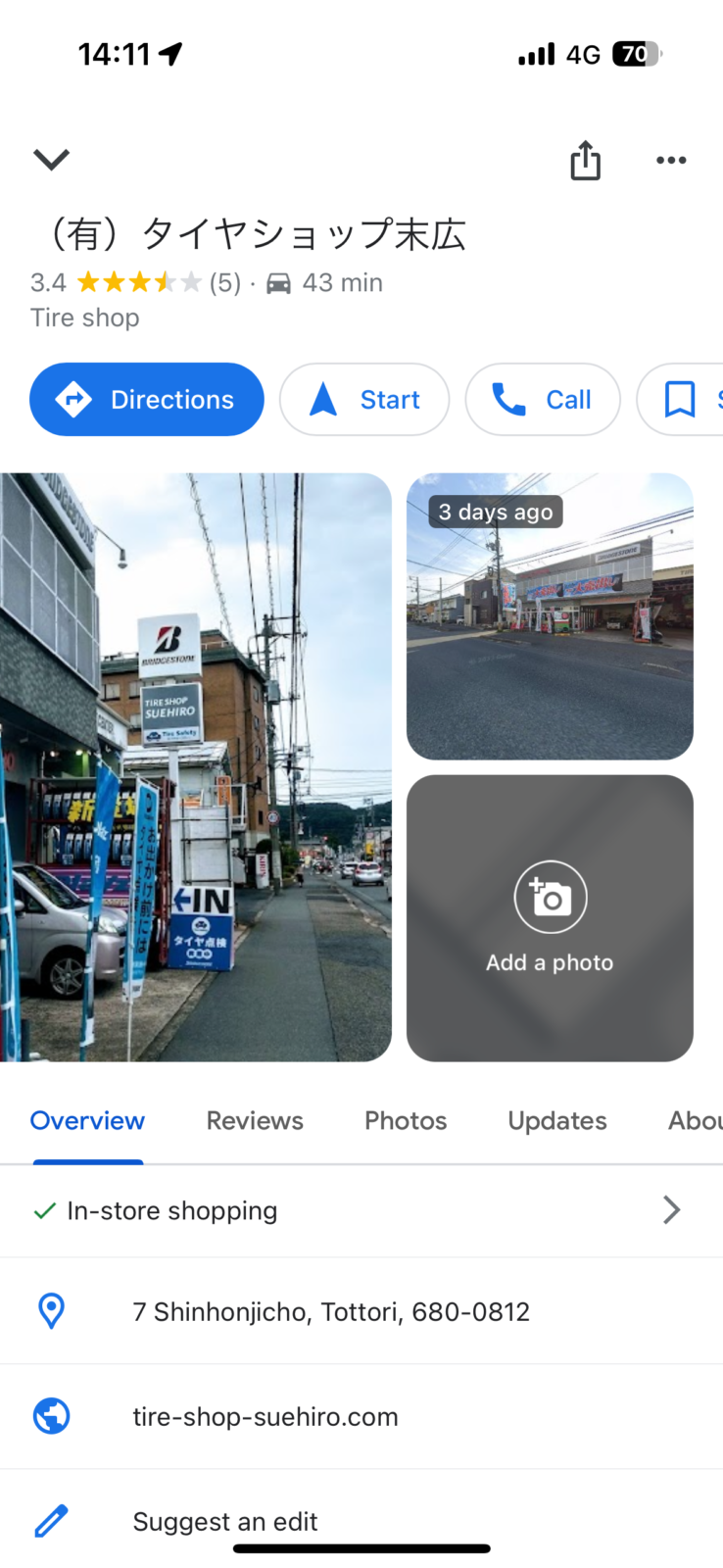Save this place with the bookmark button

(681, 400)
